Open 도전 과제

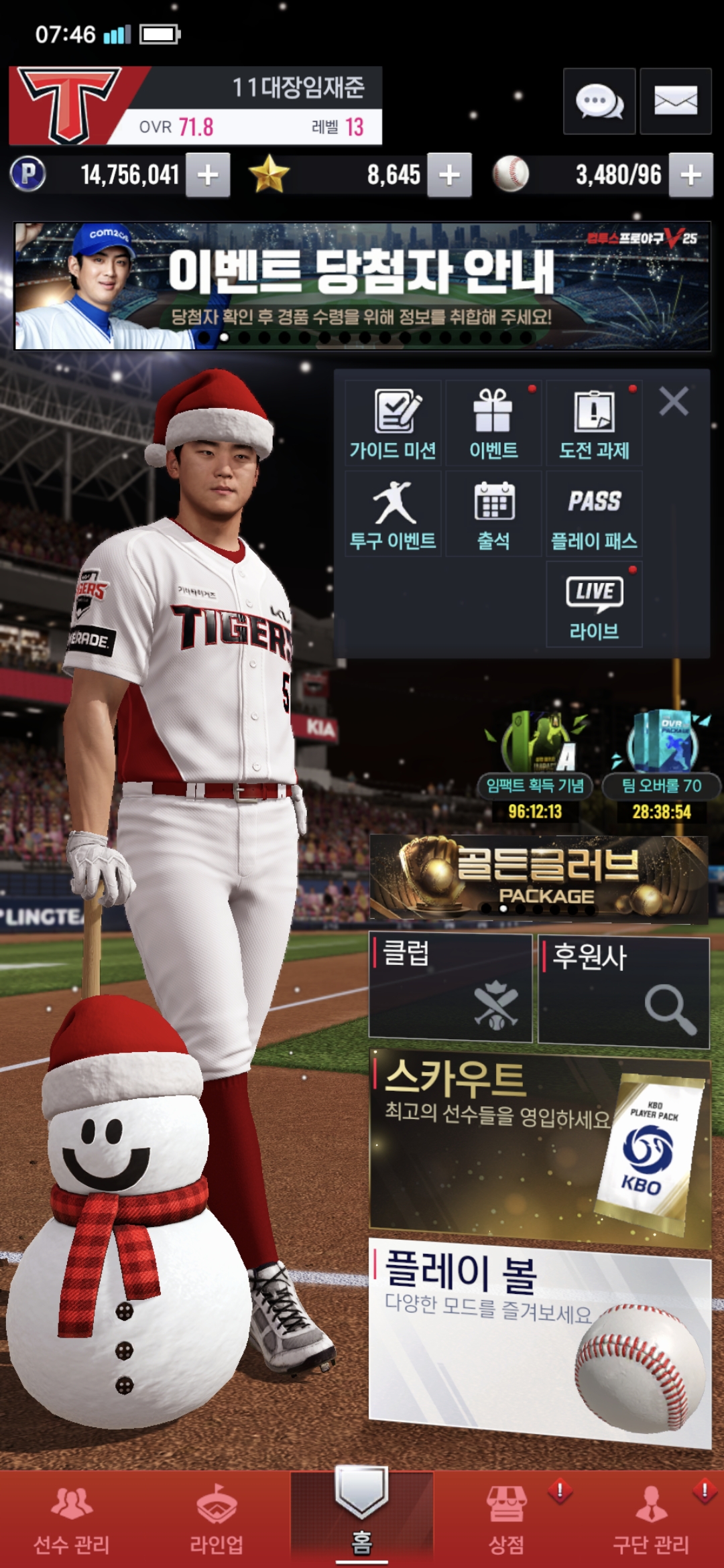[594, 423]
